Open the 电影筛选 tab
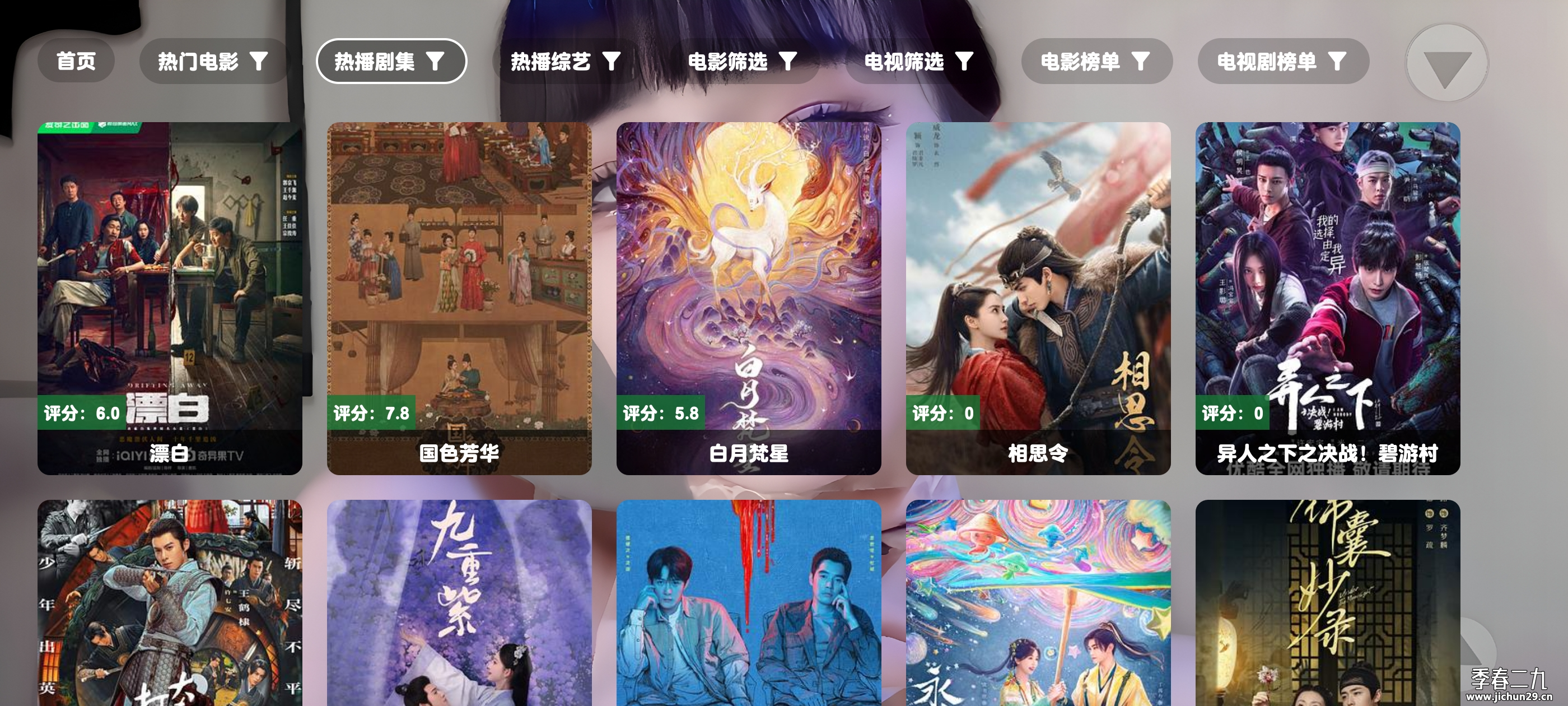The image size is (1568, 706). click(742, 61)
